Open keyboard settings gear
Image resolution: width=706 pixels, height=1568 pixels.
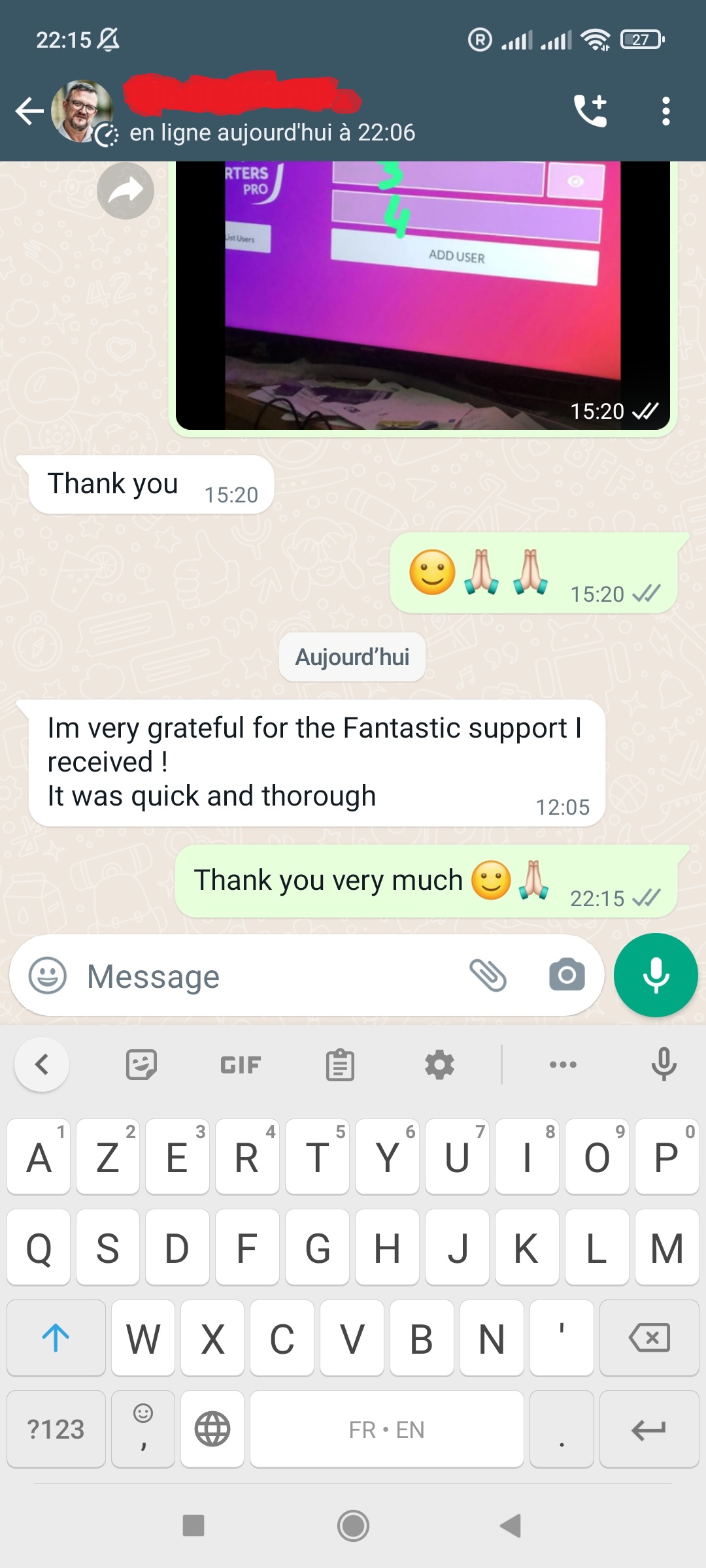coord(439,1065)
